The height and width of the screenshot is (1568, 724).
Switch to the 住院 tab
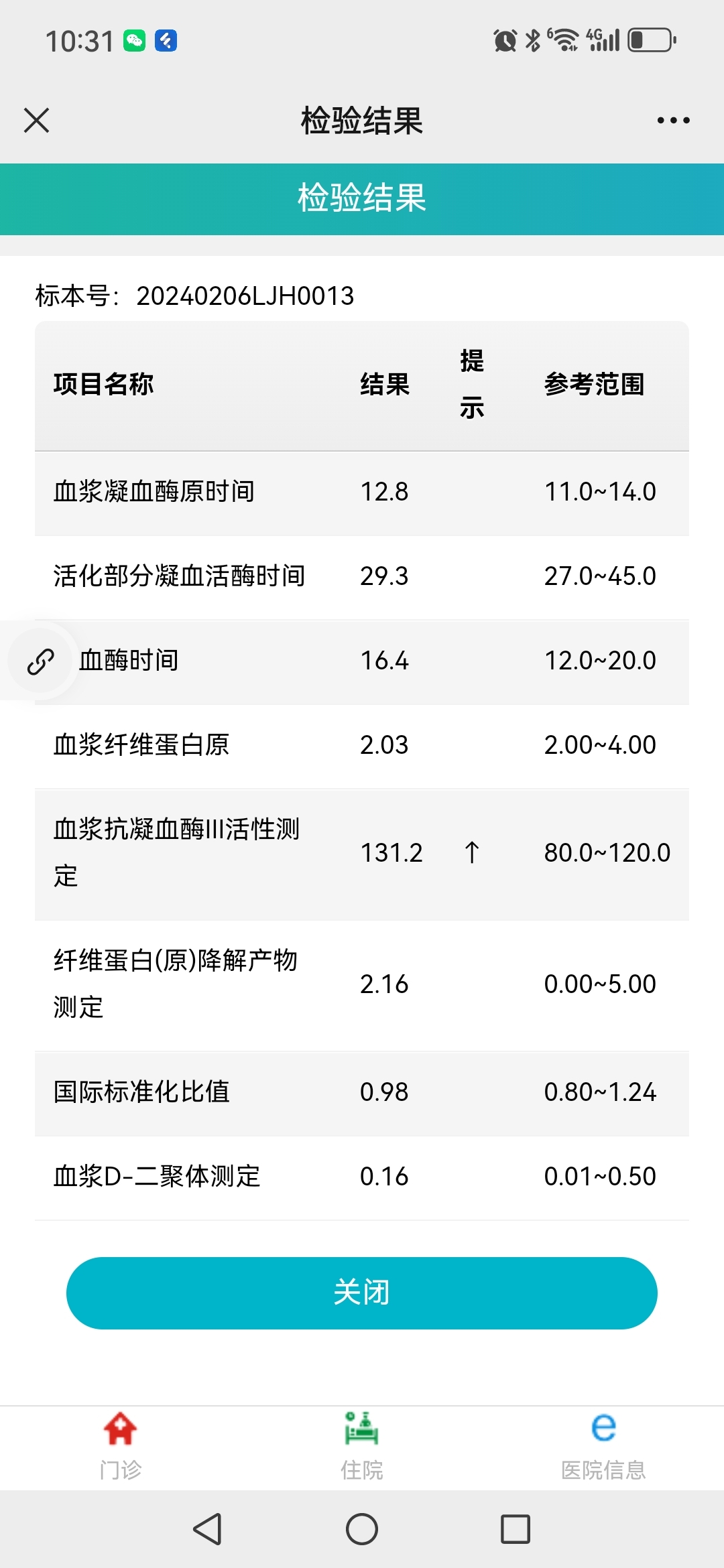(362, 1447)
